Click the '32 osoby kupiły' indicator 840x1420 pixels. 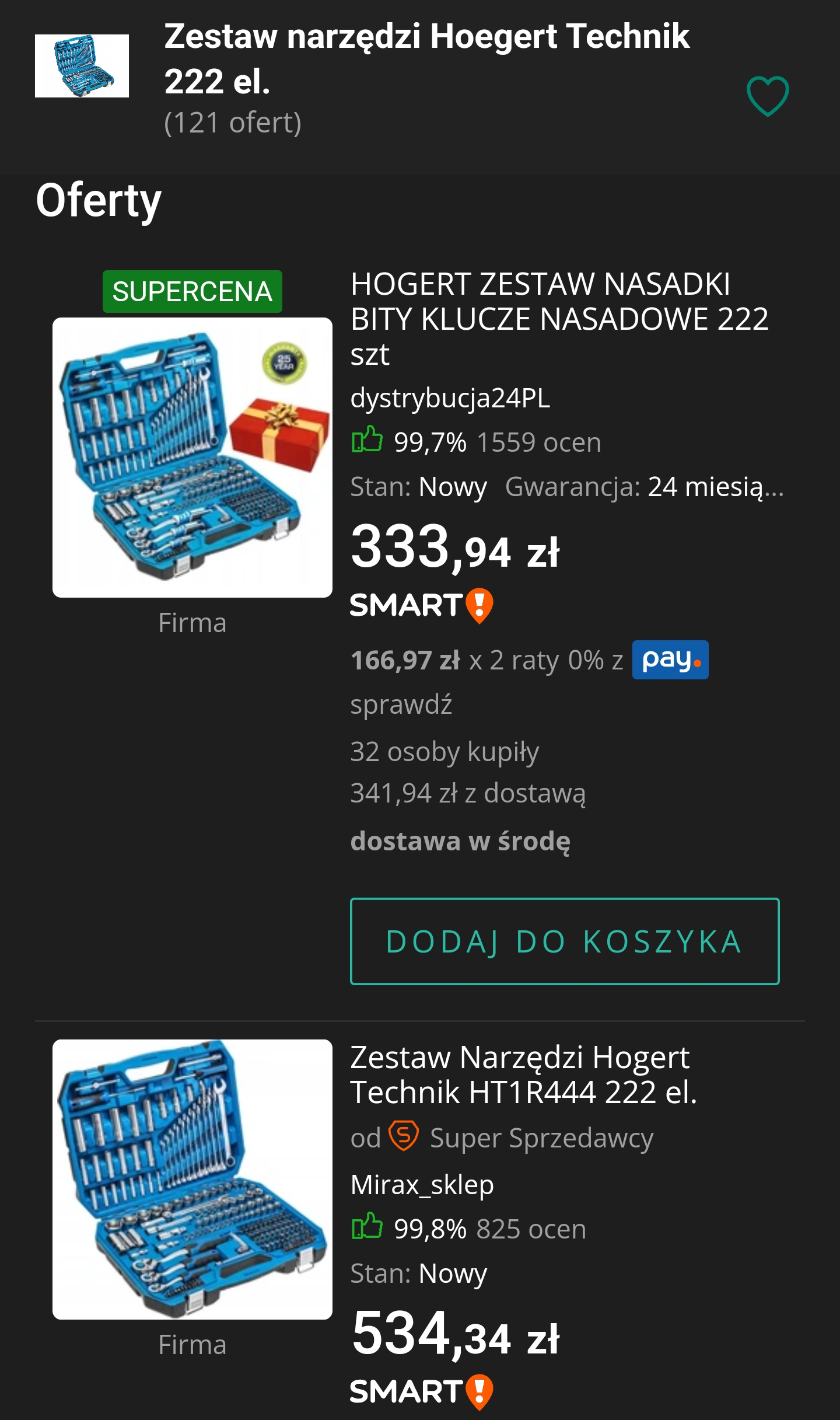coord(445,752)
